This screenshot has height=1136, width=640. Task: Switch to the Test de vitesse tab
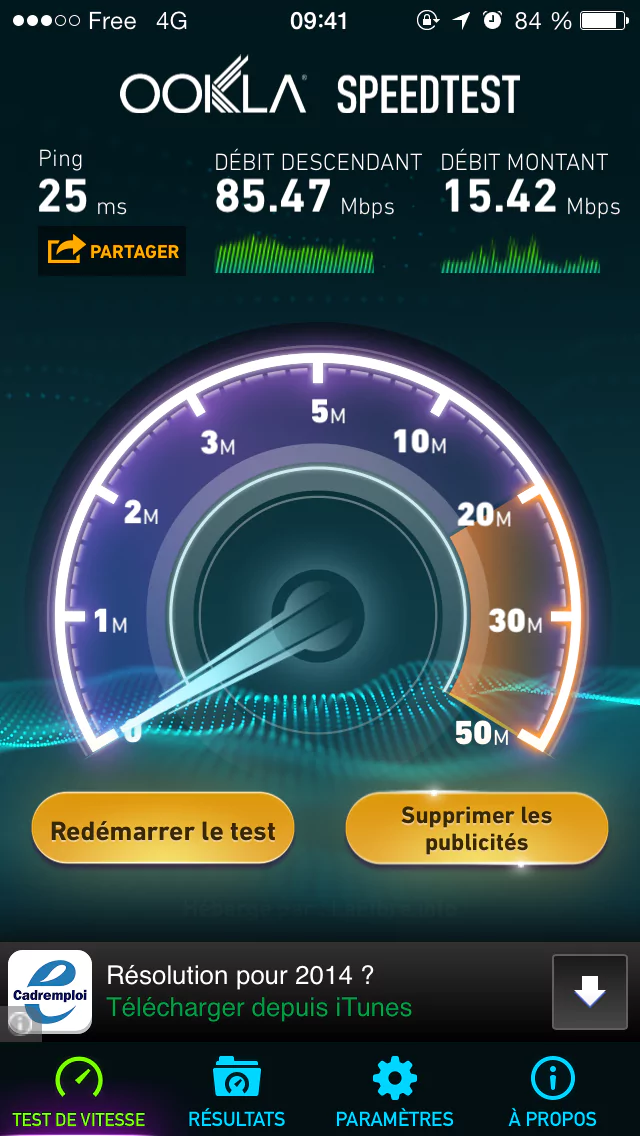(x=79, y=1093)
